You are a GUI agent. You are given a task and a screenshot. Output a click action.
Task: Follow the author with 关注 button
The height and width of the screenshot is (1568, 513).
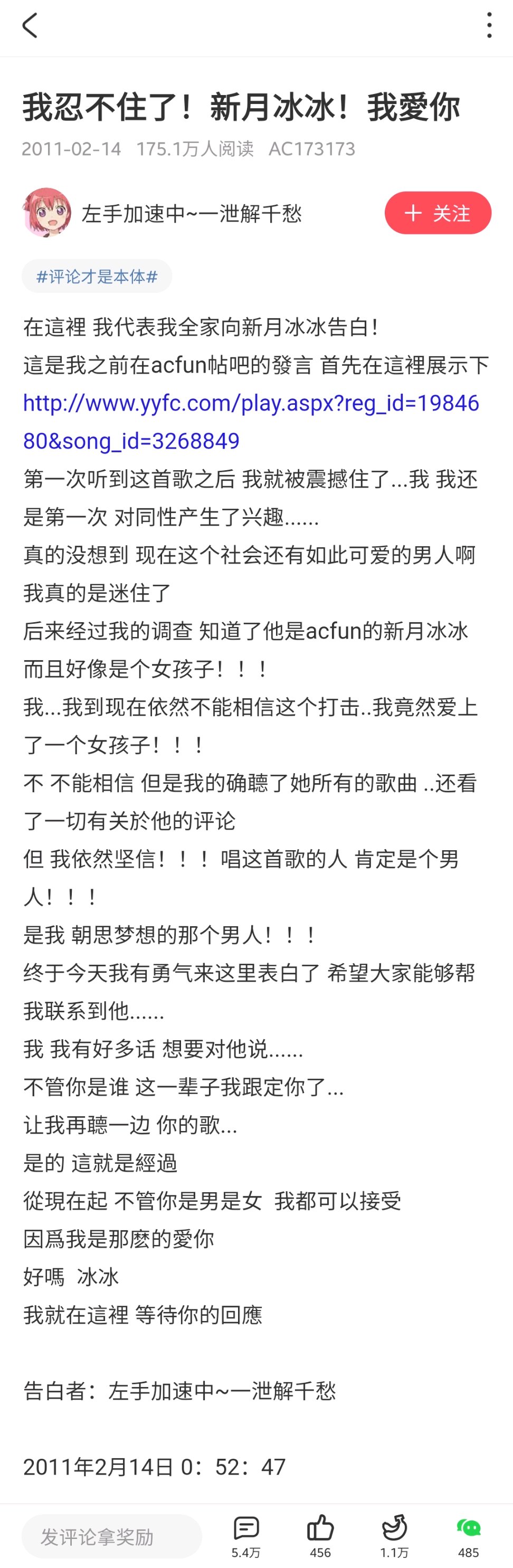(x=438, y=213)
